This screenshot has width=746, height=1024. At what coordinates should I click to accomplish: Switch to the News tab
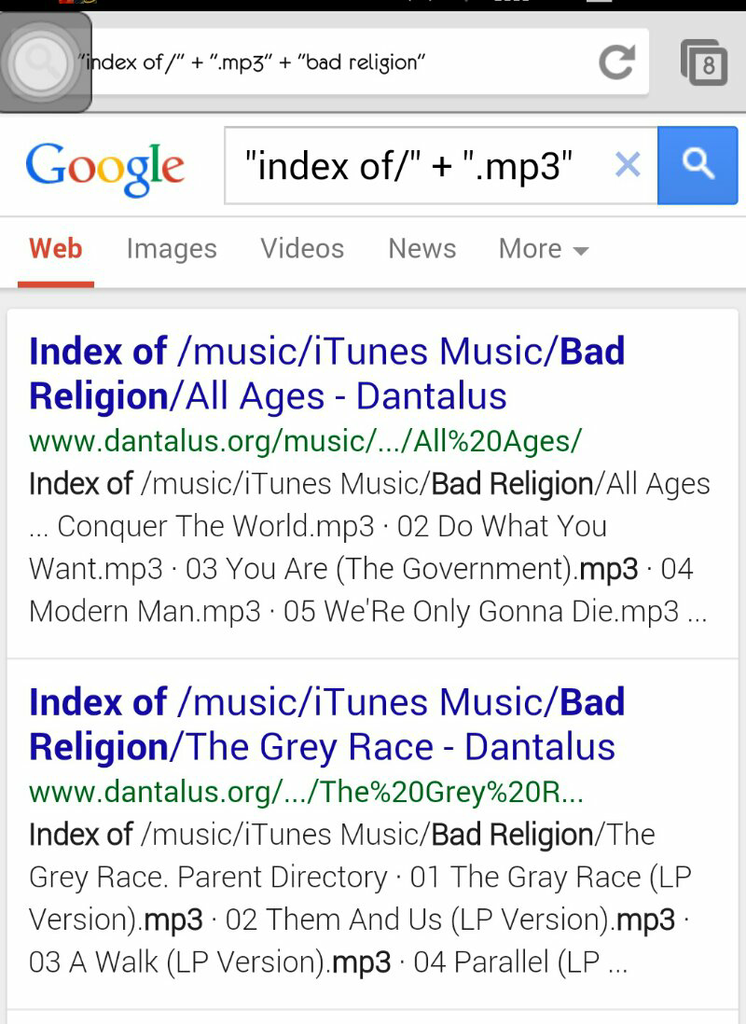(x=422, y=249)
